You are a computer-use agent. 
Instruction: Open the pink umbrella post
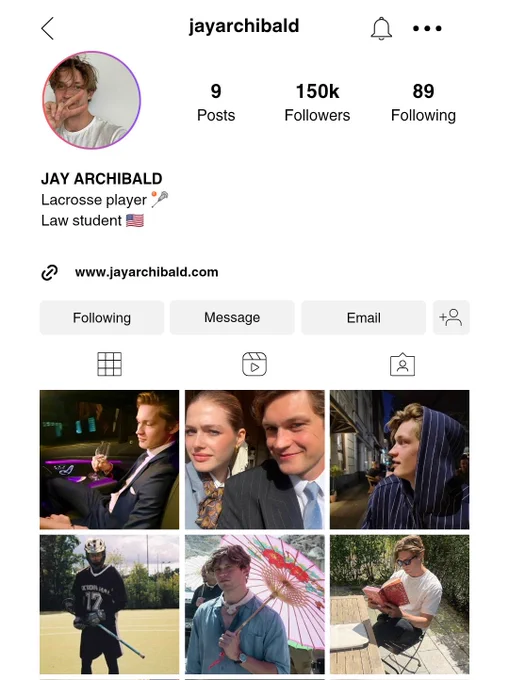click(x=254, y=604)
